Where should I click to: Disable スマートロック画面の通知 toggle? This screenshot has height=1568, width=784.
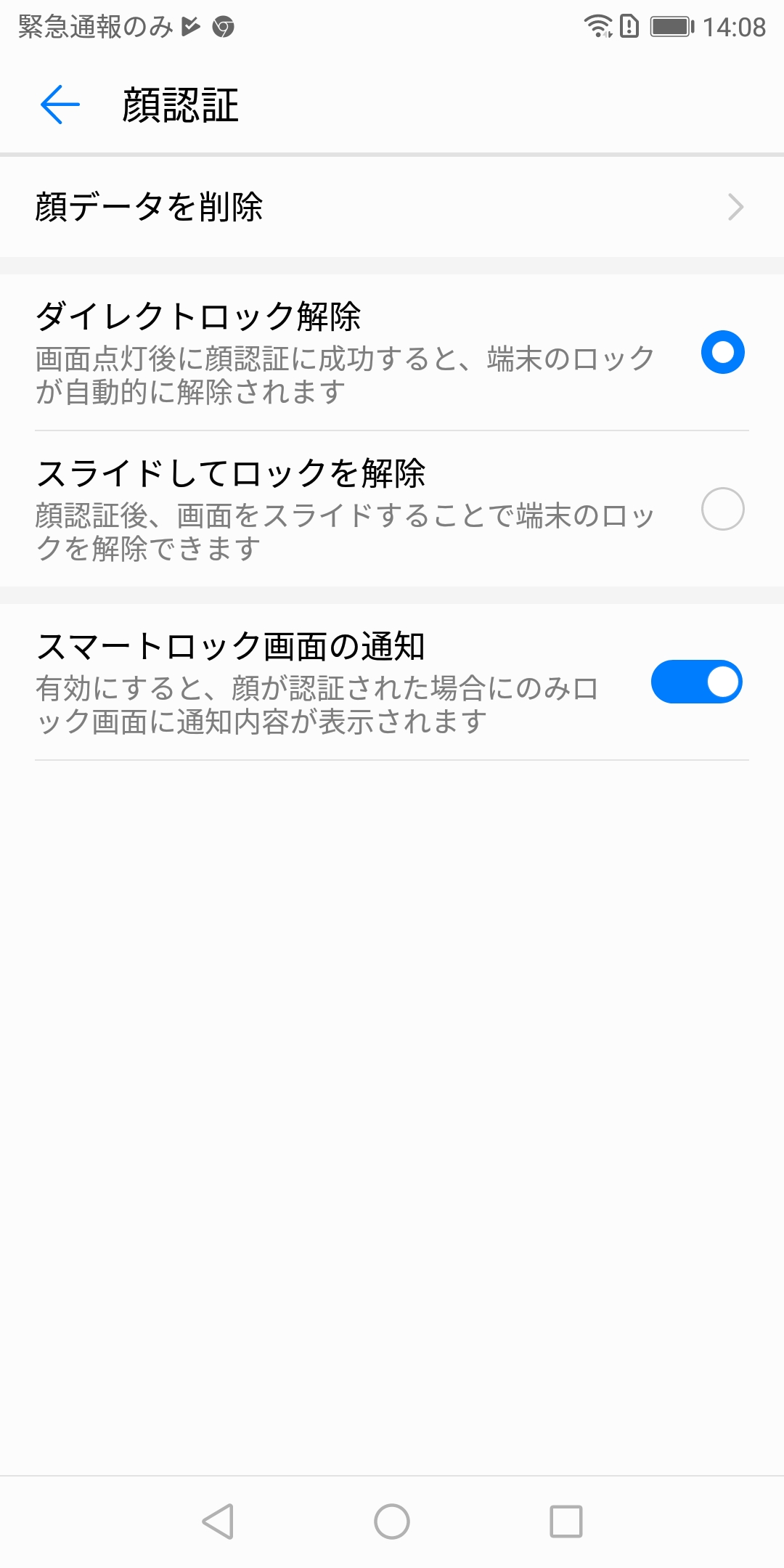[695, 682]
